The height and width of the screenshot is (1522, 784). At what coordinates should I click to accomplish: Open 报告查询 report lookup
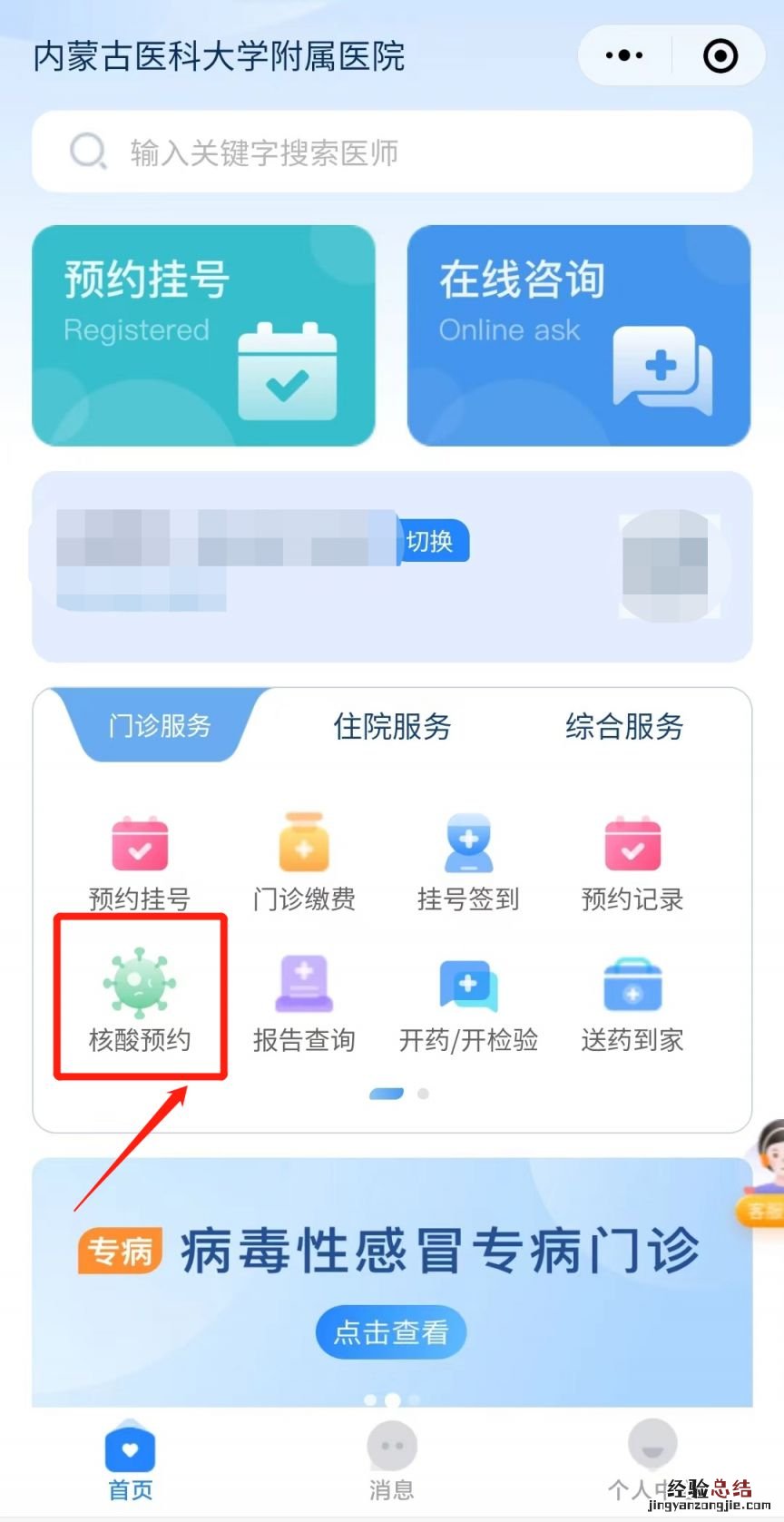point(304,1000)
